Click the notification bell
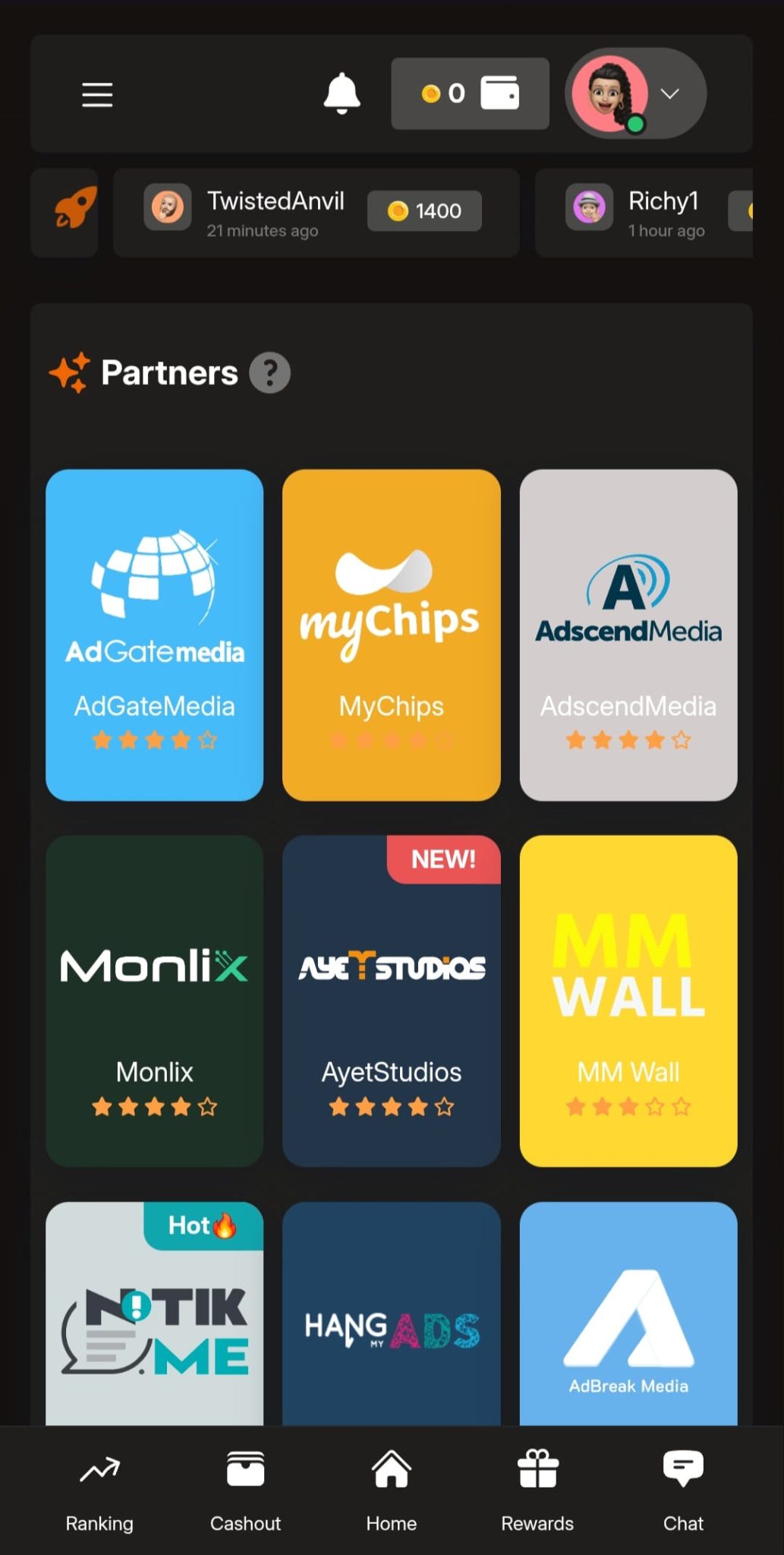The height and width of the screenshot is (1555, 784). pyautogui.click(x=342, y=93)
